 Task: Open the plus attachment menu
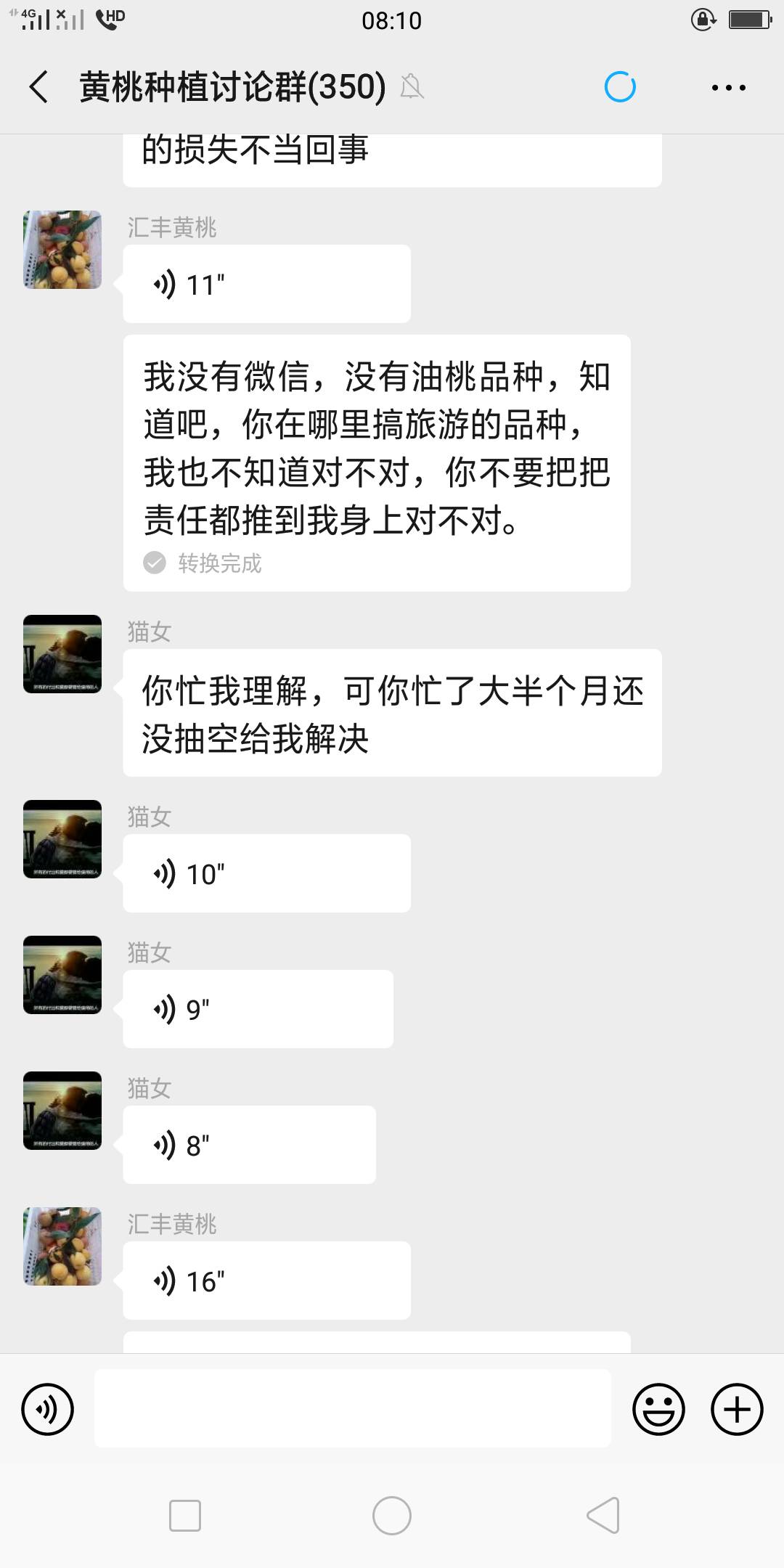point(736,1410)
